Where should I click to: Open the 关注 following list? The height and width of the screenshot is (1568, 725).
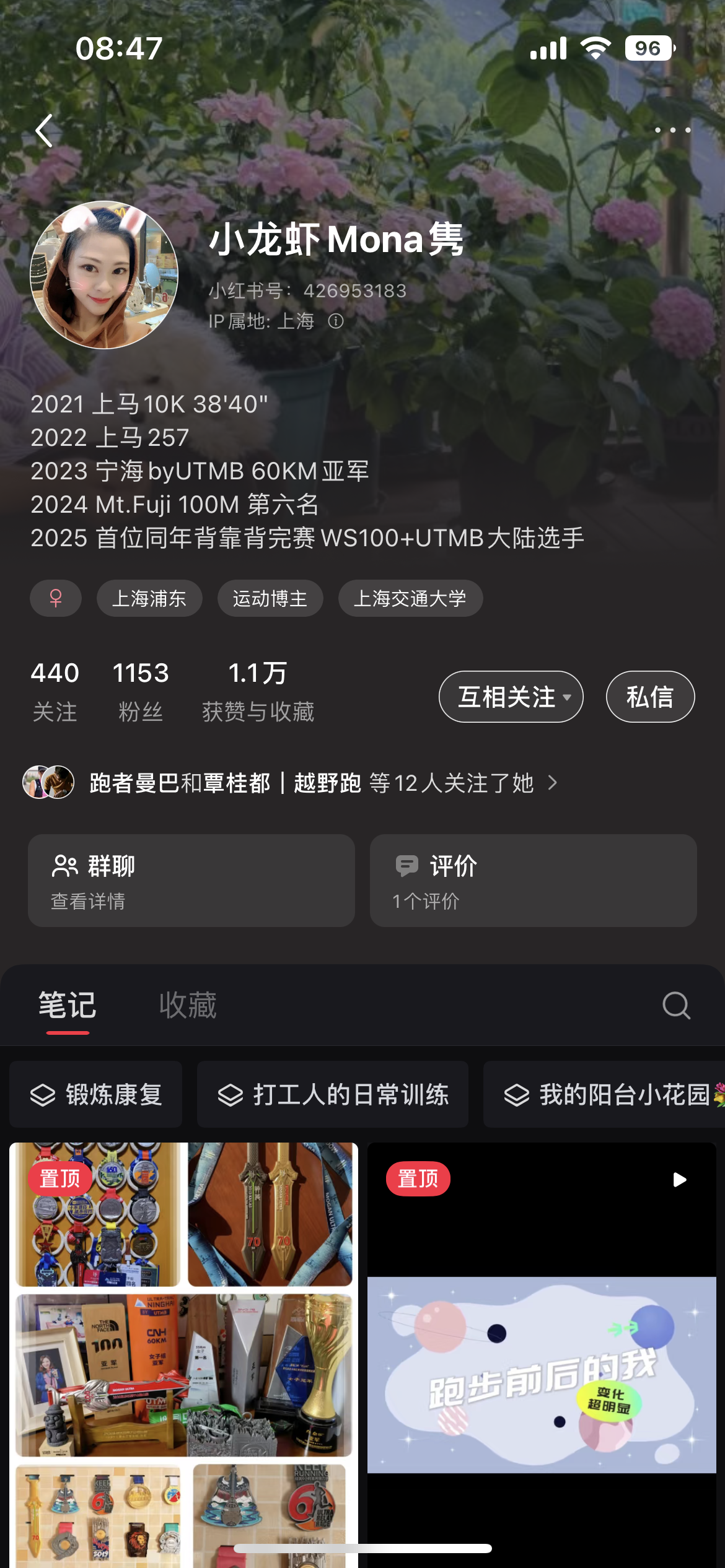pos(55,690)
